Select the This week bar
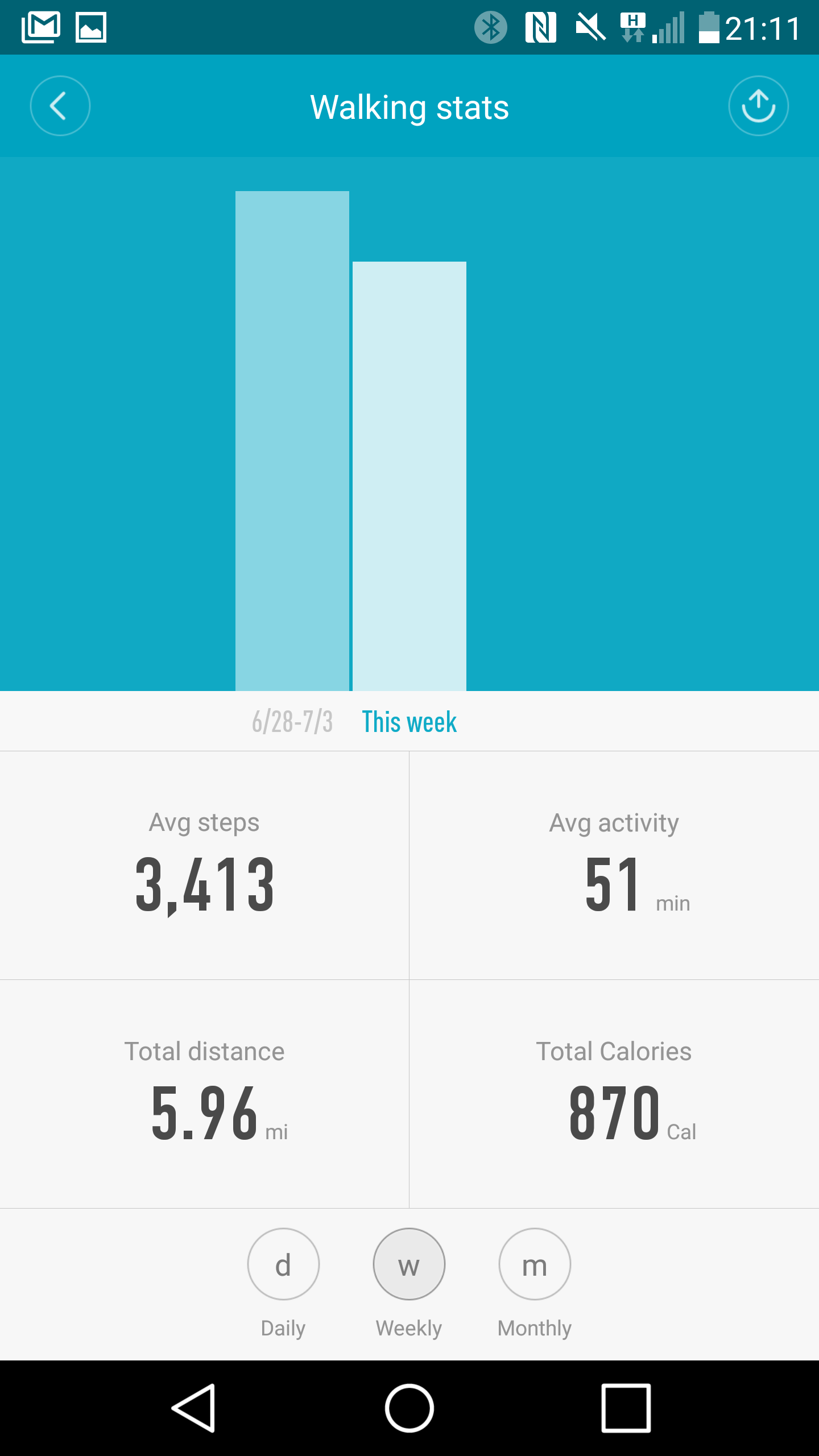The image size is (819, 1456). (x=409, y=476)
